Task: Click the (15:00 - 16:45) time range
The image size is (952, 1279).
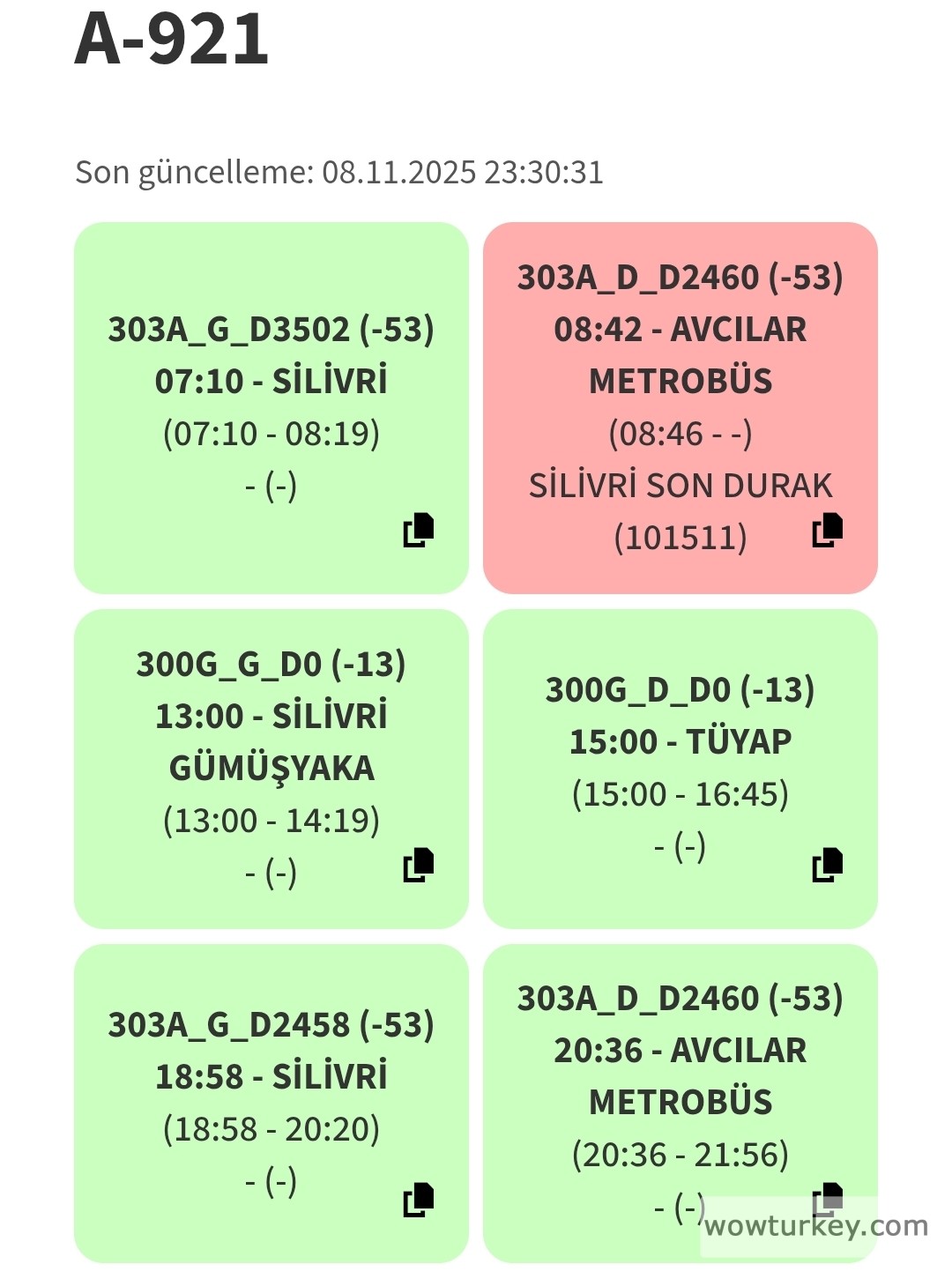Action: click(681, 793)
